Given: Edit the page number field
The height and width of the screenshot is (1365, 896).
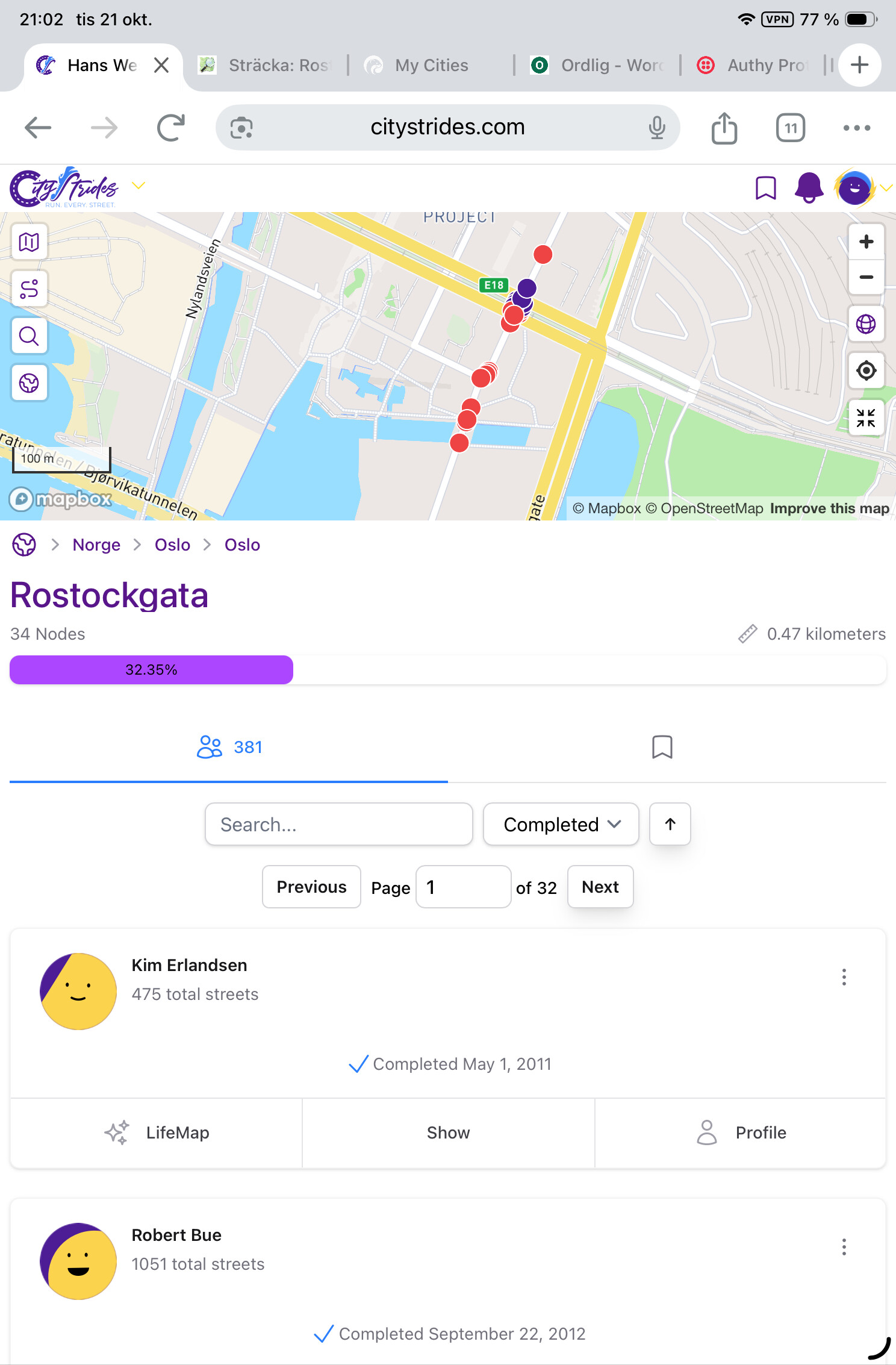Looking at the screenshot, I should click(x=462, y=887).
